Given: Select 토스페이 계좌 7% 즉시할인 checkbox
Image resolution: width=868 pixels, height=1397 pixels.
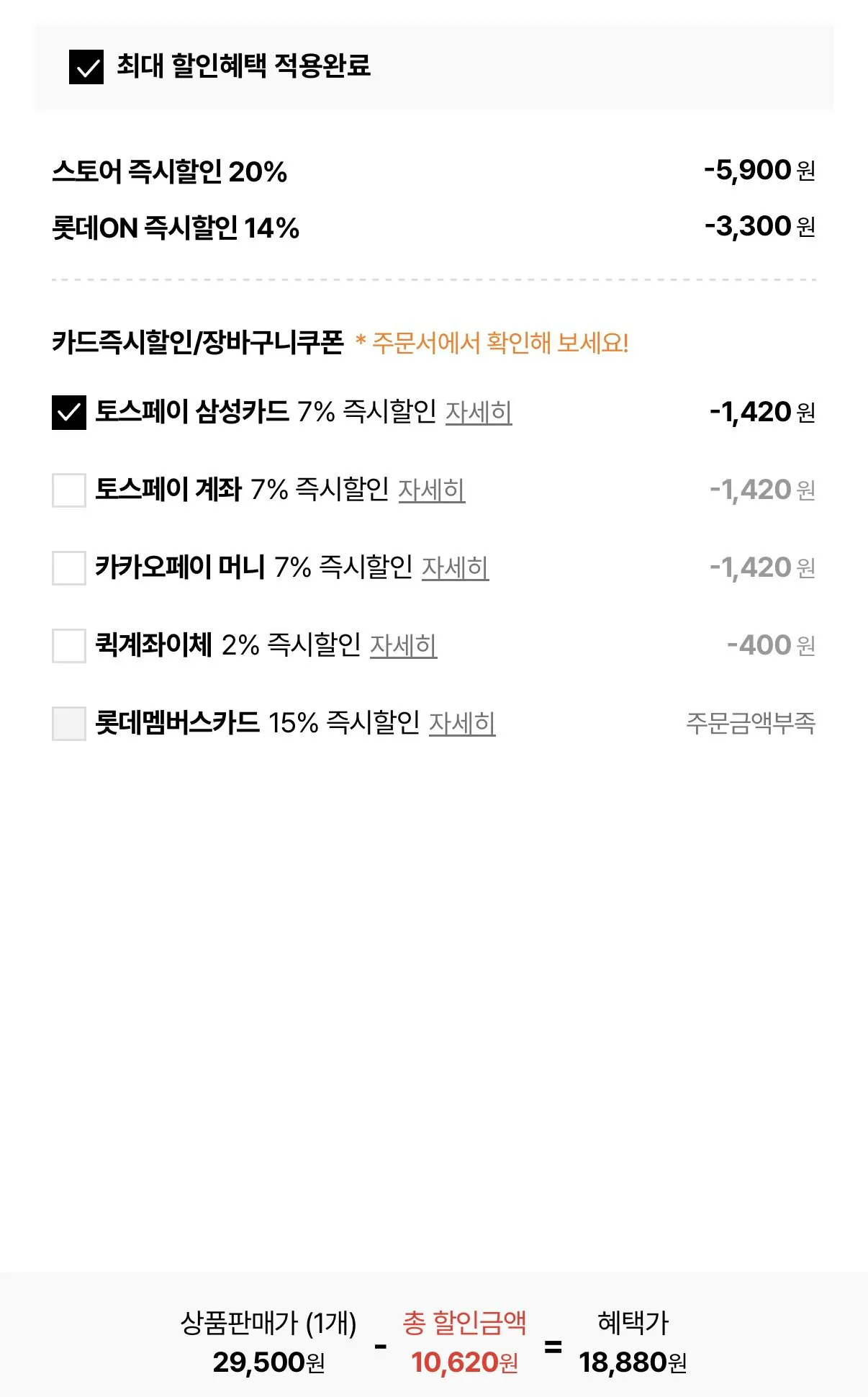Looking at the screenshot, I should (69, 490).
